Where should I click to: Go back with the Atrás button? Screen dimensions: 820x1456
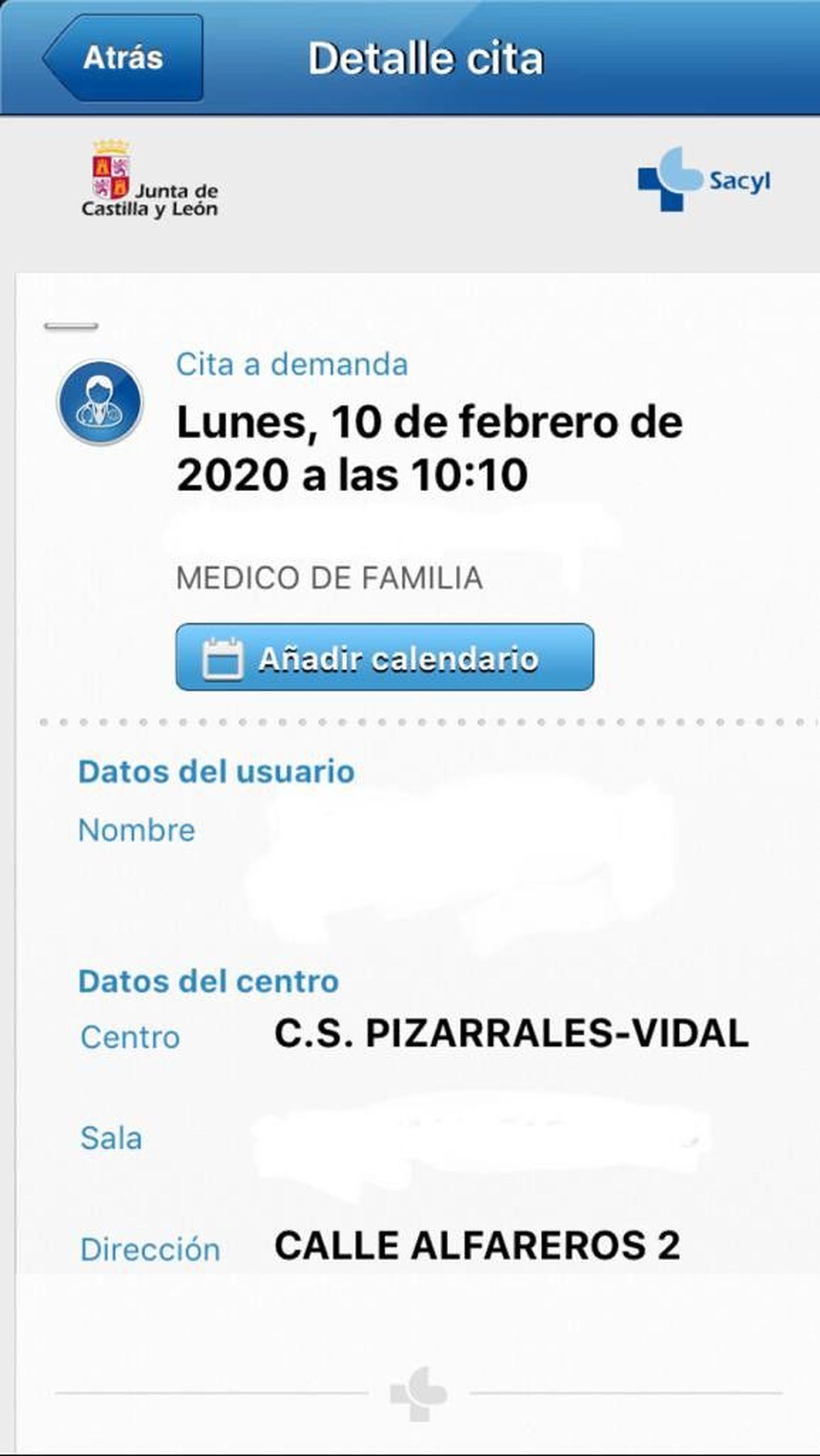pos(123,57)
